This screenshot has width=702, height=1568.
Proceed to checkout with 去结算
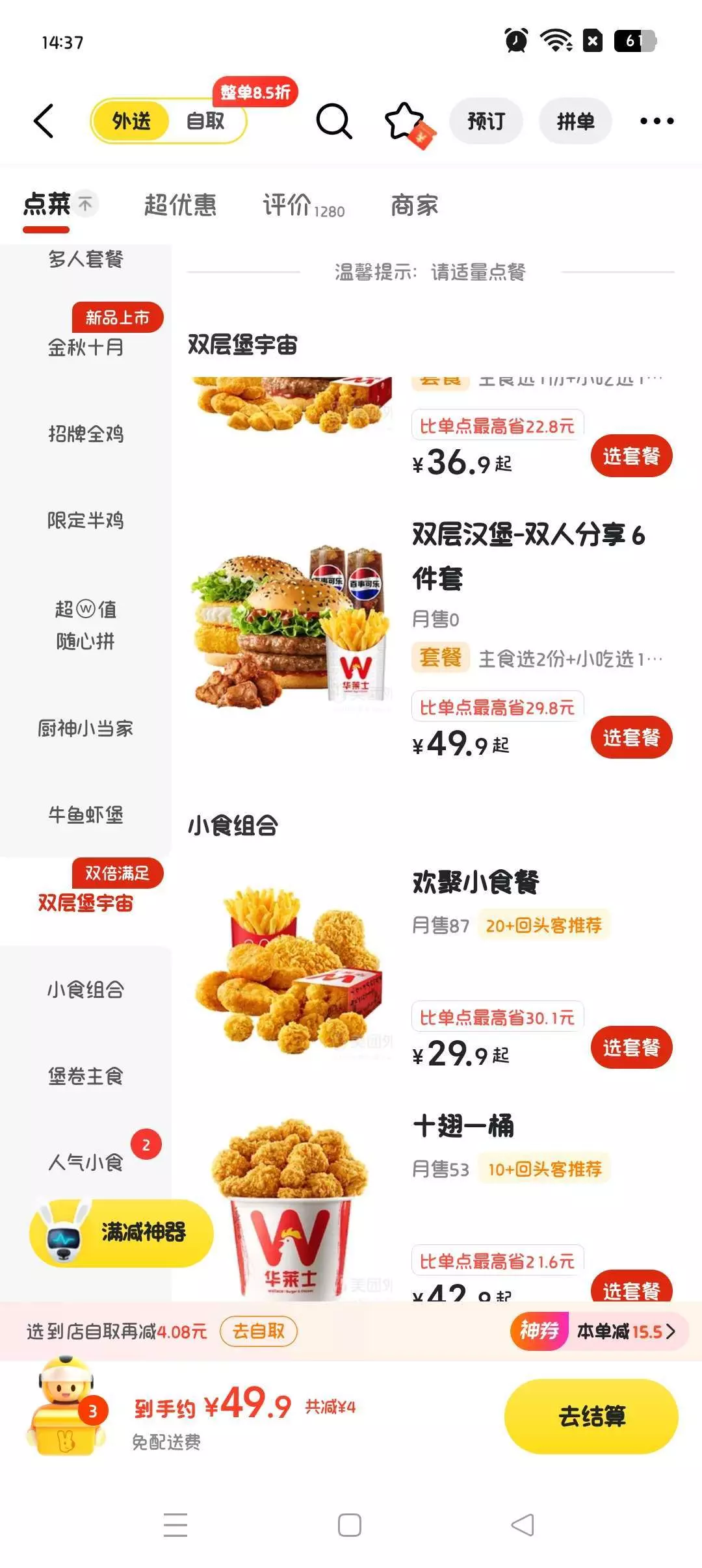591,1416
